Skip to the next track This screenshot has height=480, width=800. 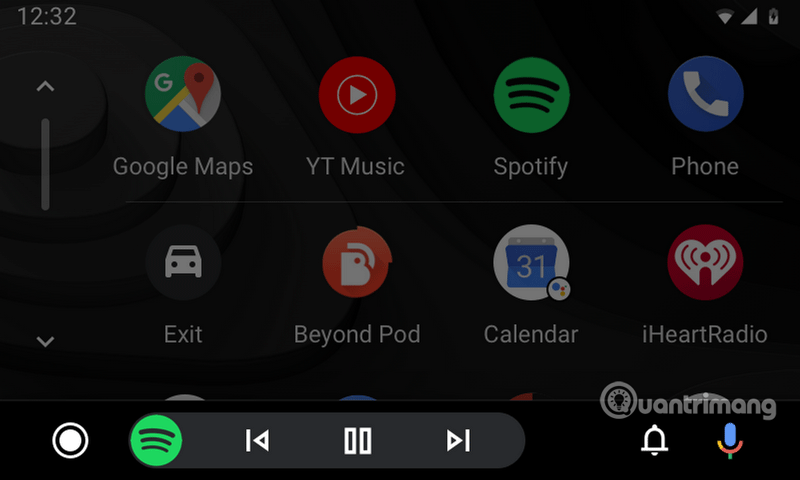tap(458, 440)
